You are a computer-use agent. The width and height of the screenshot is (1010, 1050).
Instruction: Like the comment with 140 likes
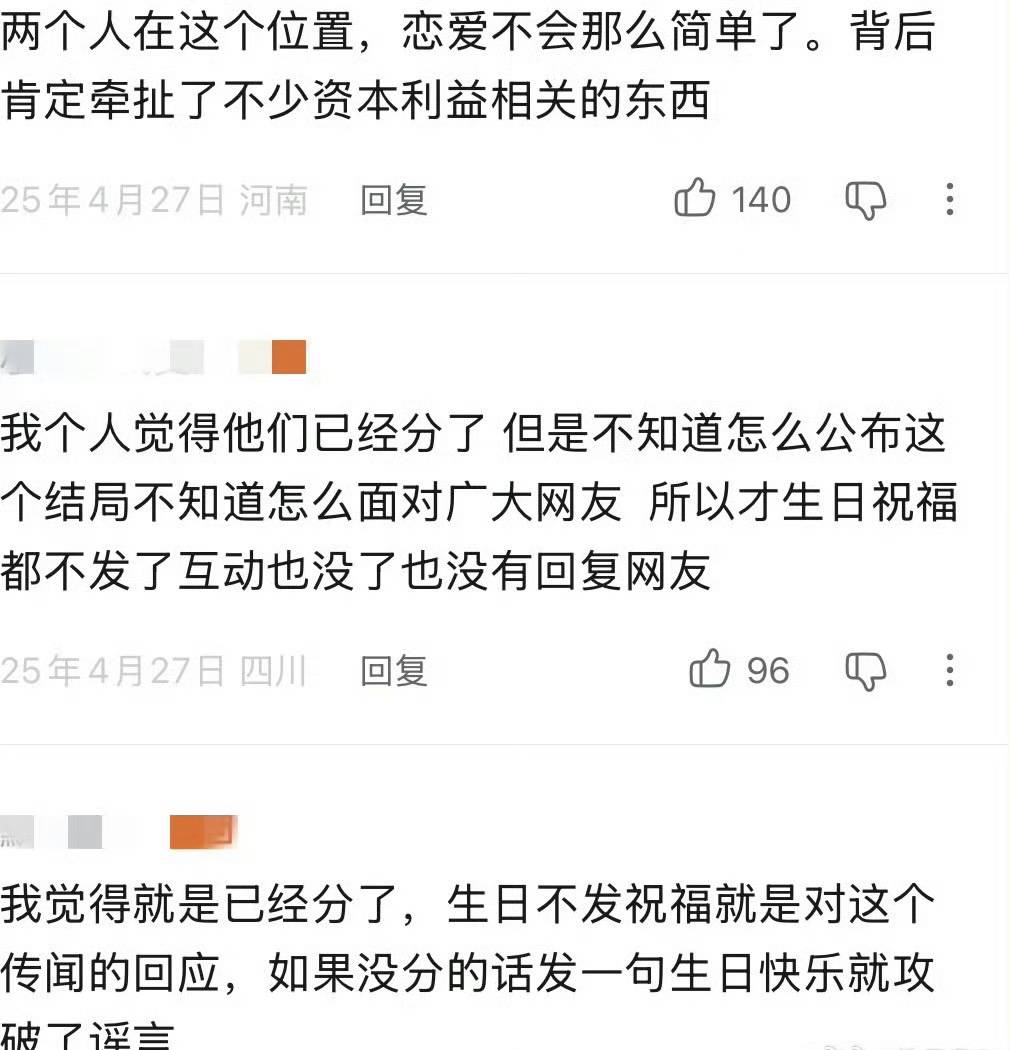696,199
